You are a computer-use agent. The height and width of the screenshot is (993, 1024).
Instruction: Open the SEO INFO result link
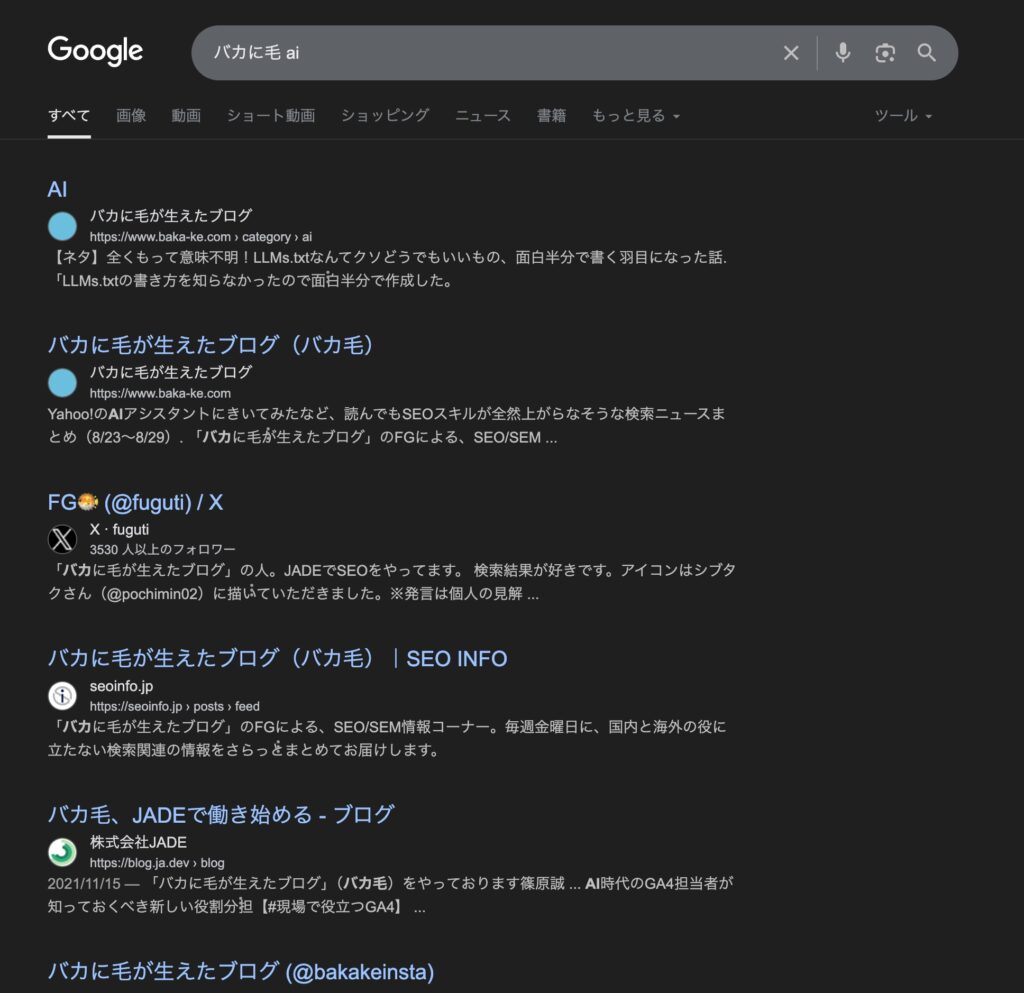point(277,659)
